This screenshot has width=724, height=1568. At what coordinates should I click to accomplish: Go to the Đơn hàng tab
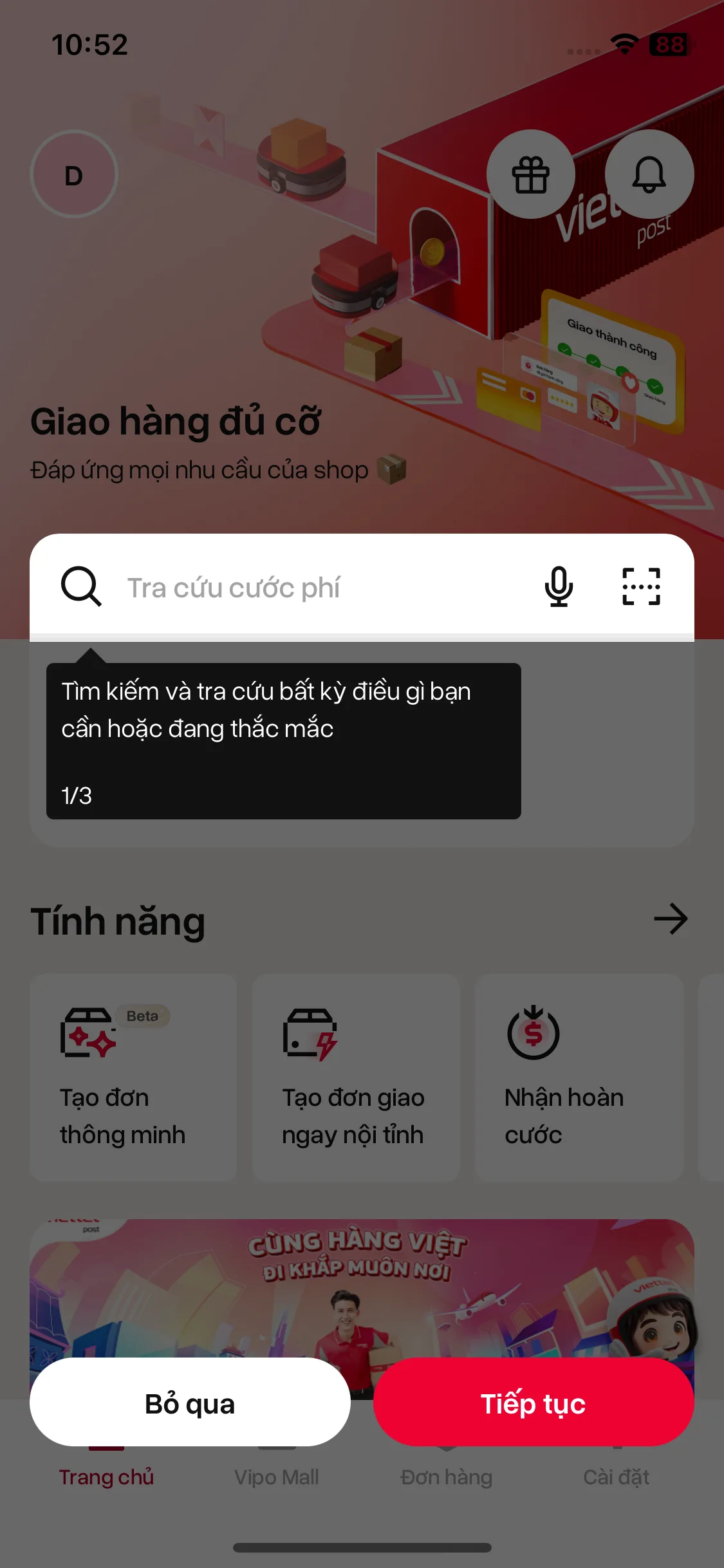[x=446, y=1477]
